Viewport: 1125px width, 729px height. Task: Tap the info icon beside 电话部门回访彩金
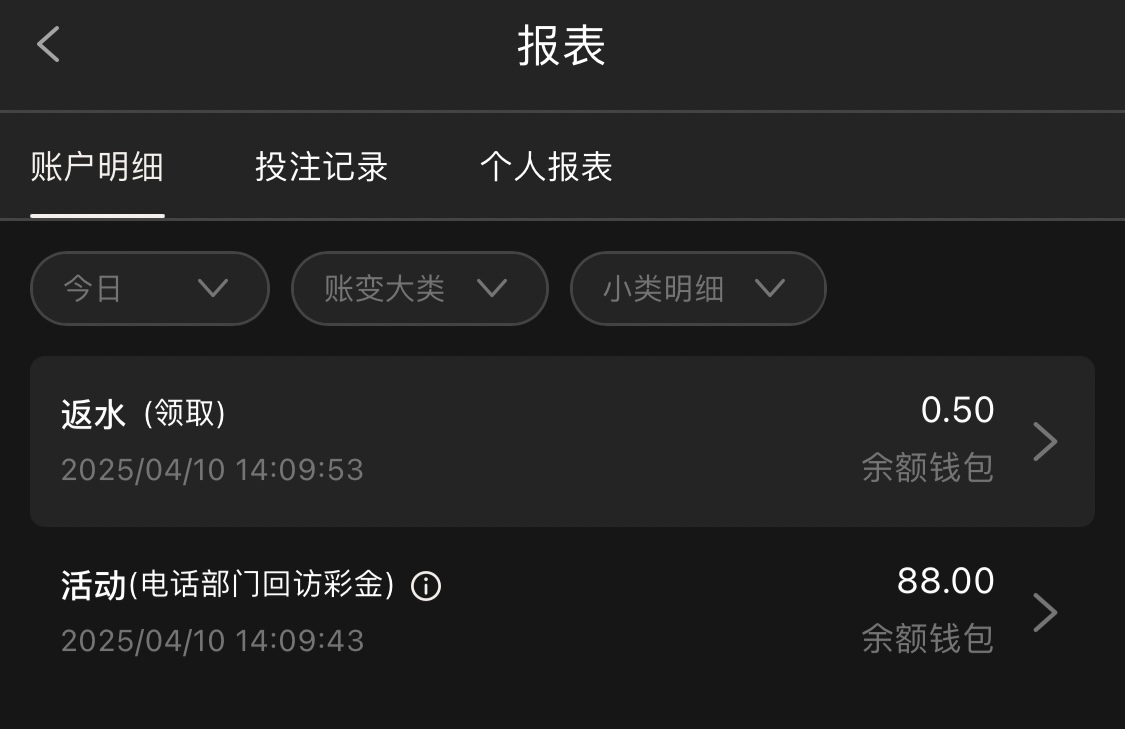(x=426, y=586)
